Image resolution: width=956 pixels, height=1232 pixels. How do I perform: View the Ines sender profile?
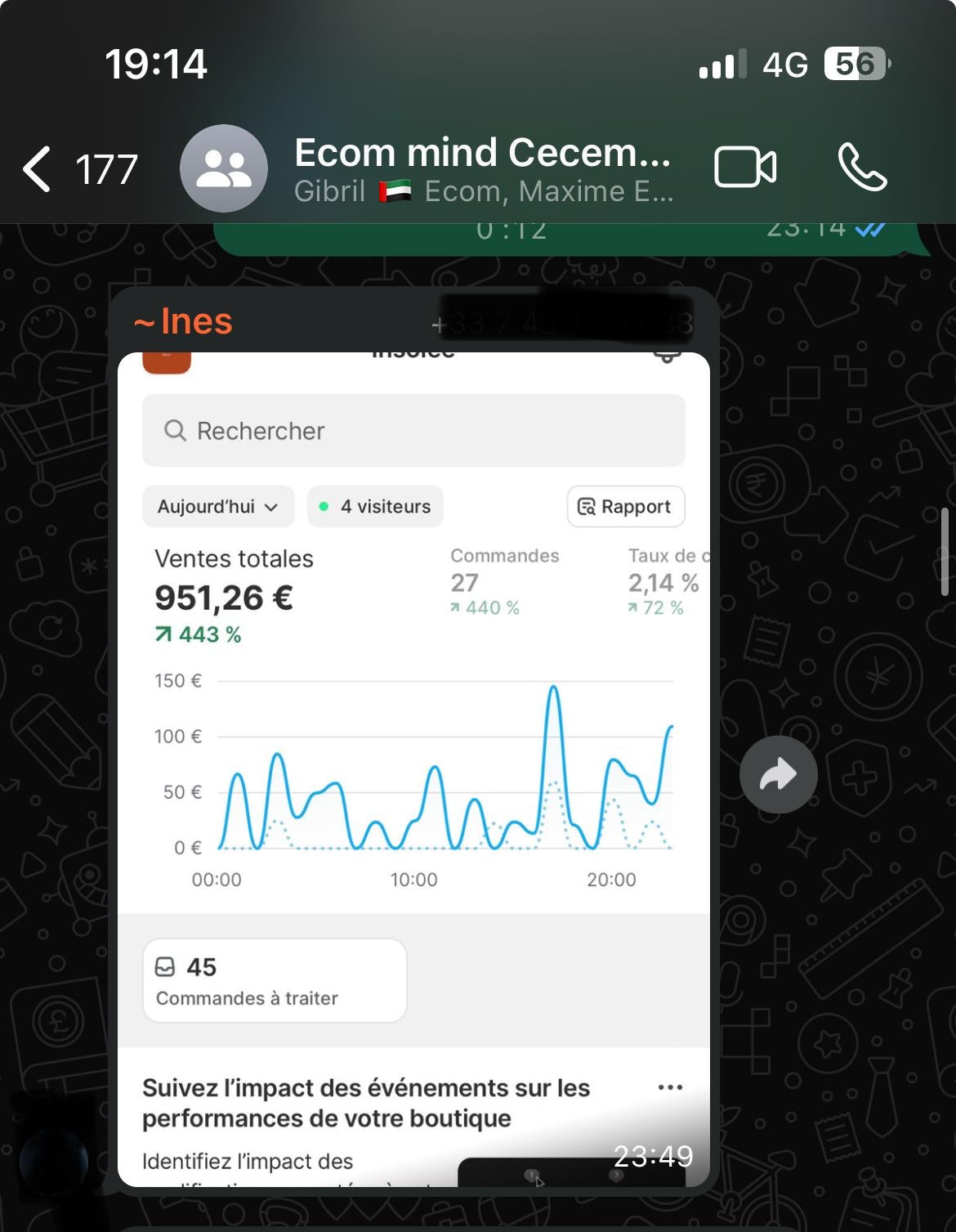184,321
